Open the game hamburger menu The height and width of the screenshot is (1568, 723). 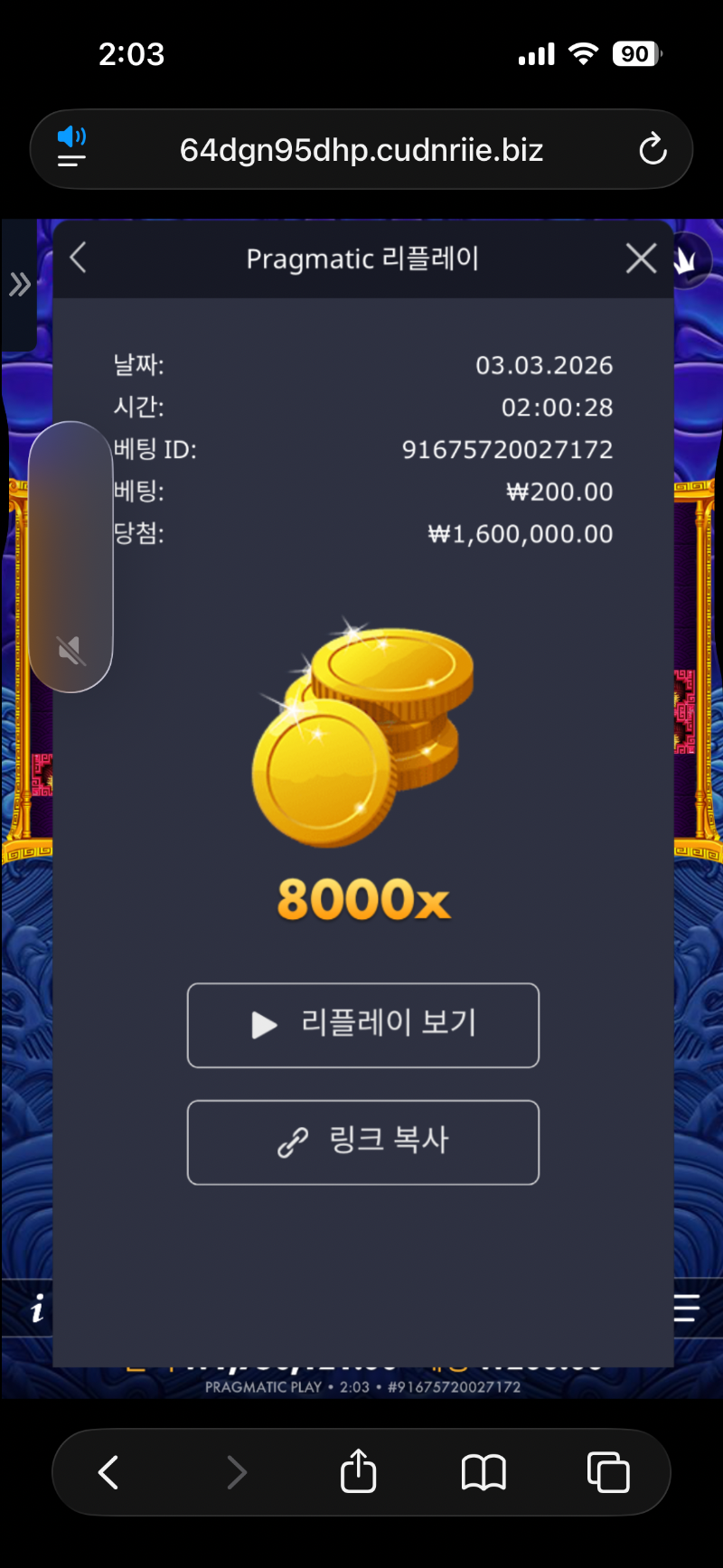[687, 1308]
